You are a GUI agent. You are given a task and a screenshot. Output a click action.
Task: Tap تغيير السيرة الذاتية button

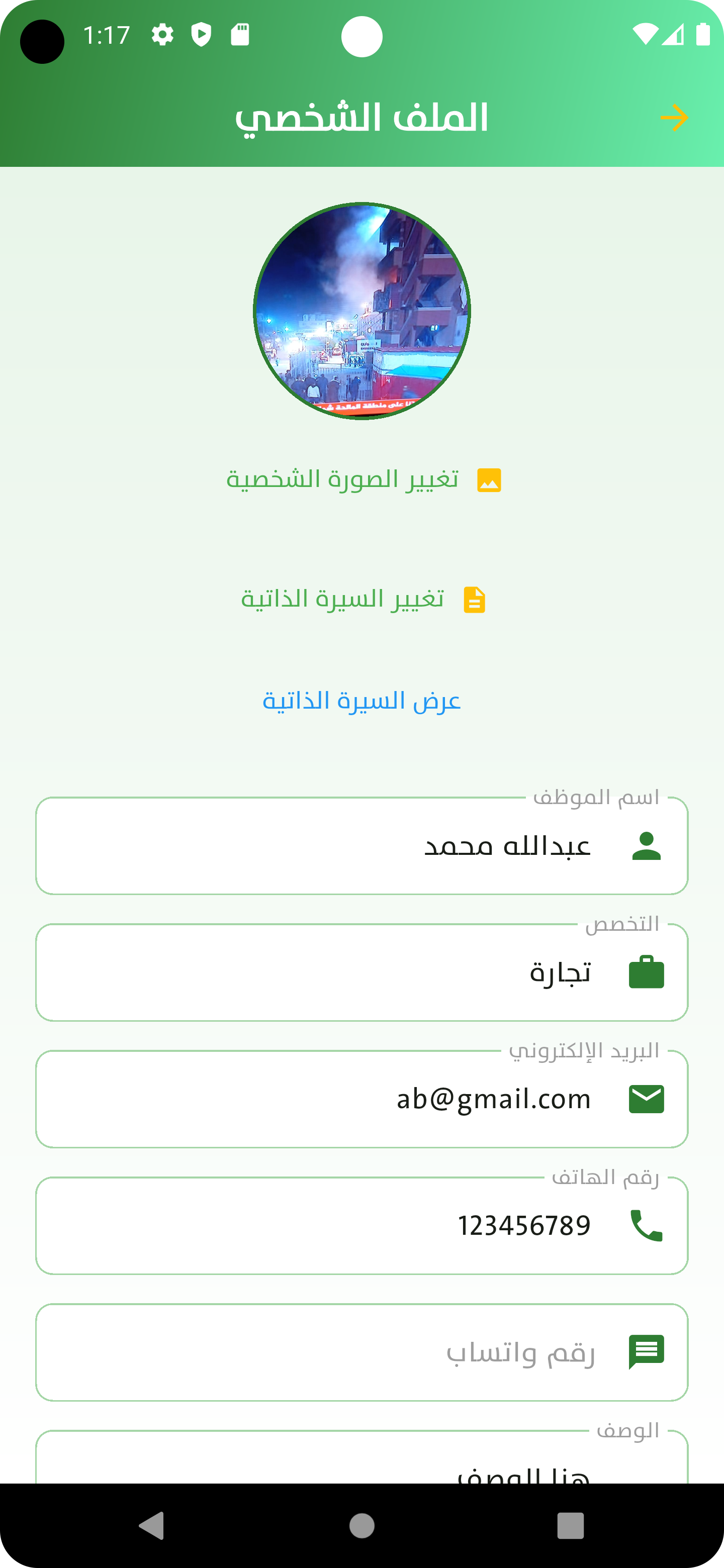tap(363, 600)
